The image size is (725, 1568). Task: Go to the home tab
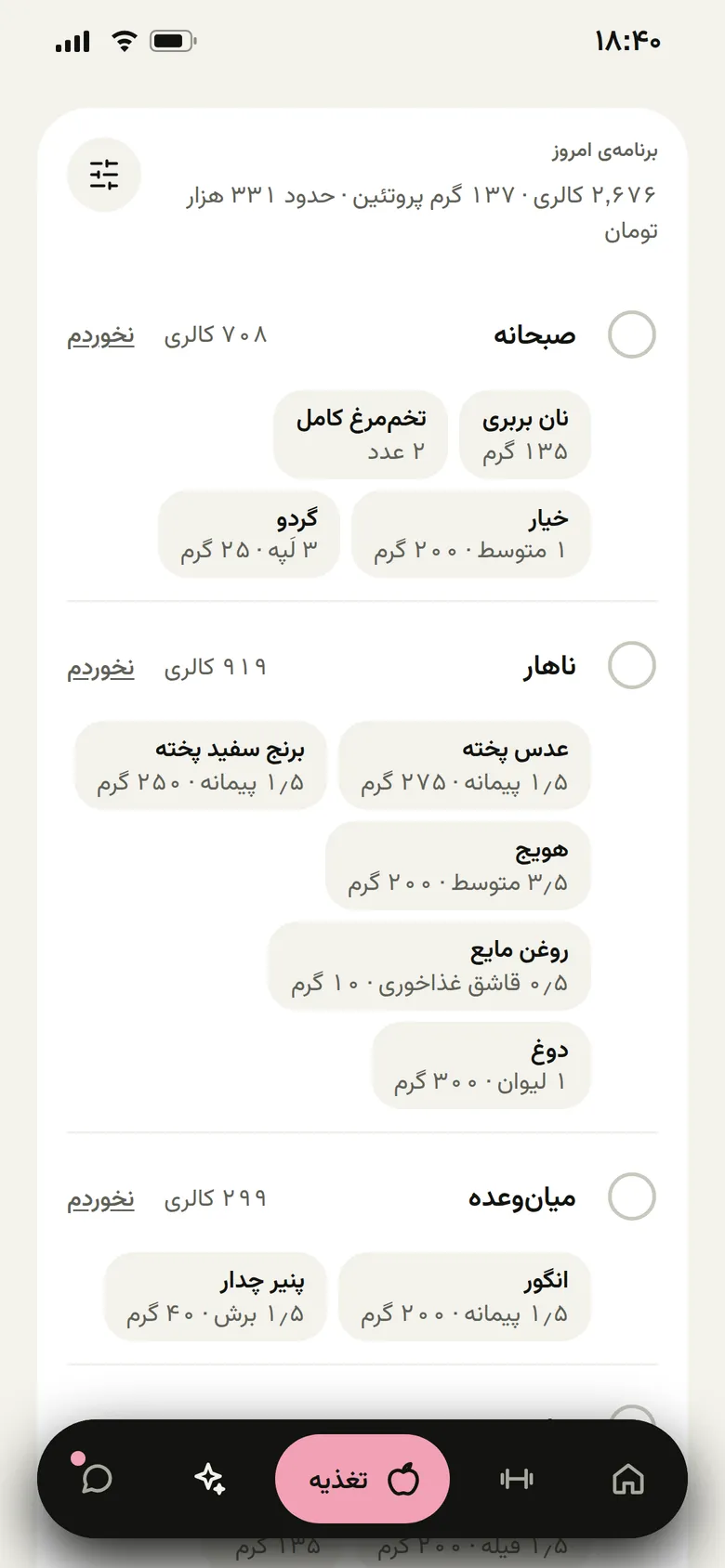pyautogui.click(x=628, y=1479)
